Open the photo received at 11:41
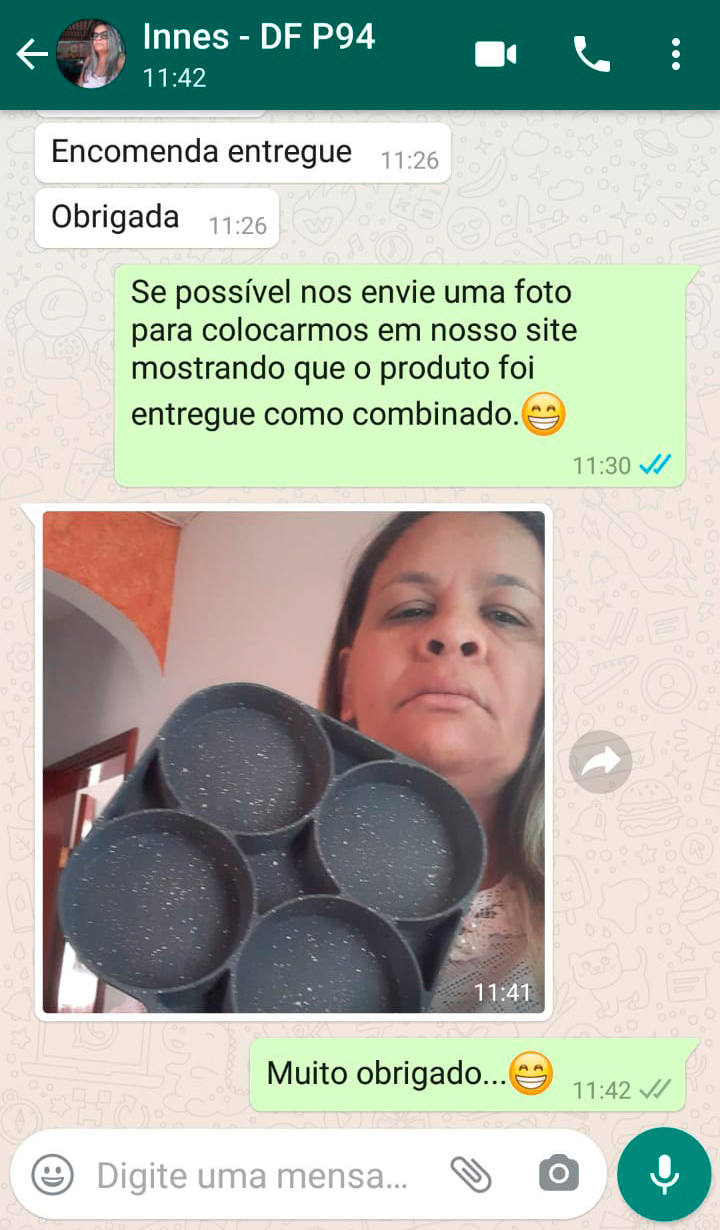Viewport: 720px width, 1230px height. (x=294, y=762)
